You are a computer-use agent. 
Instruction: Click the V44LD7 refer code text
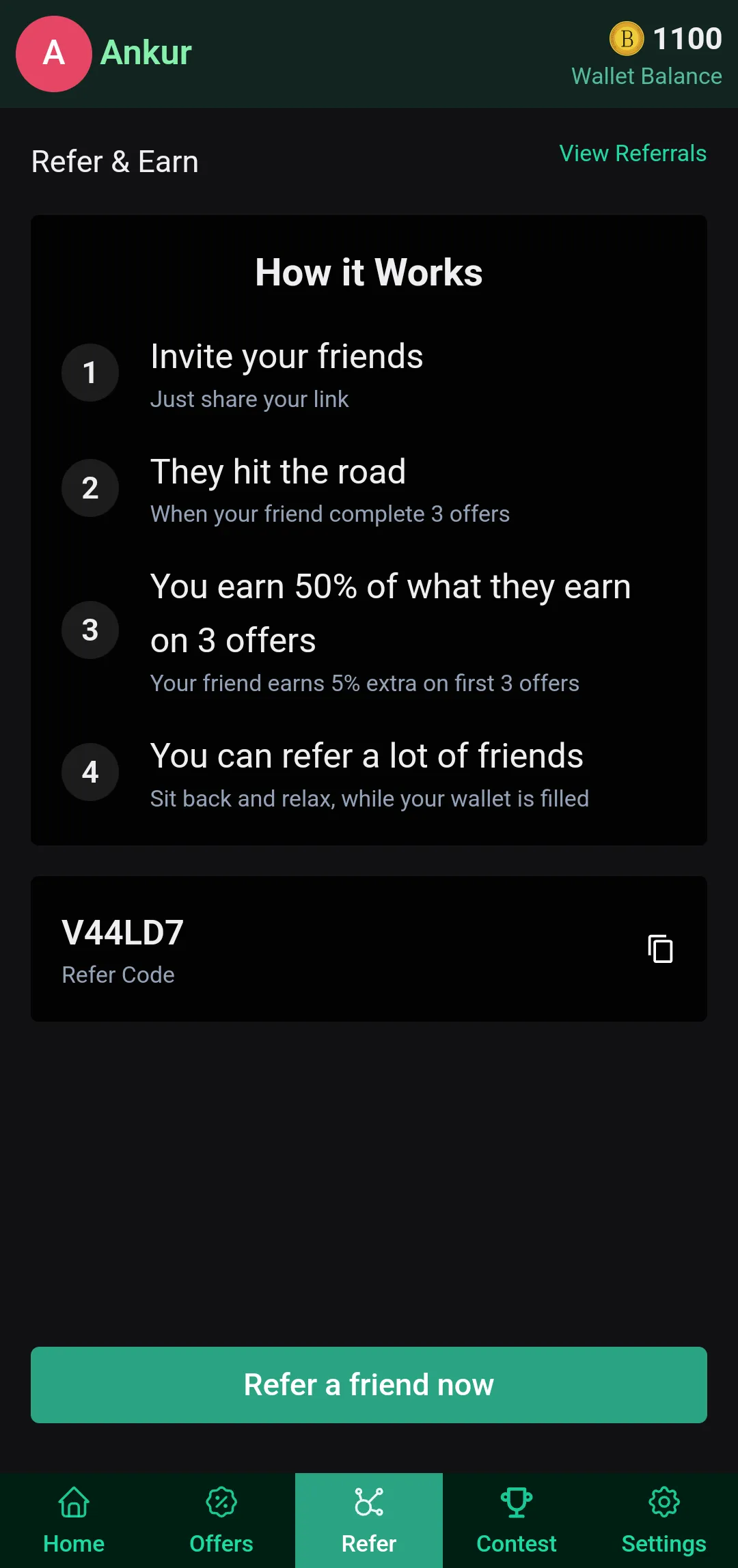tap(123, 932)
